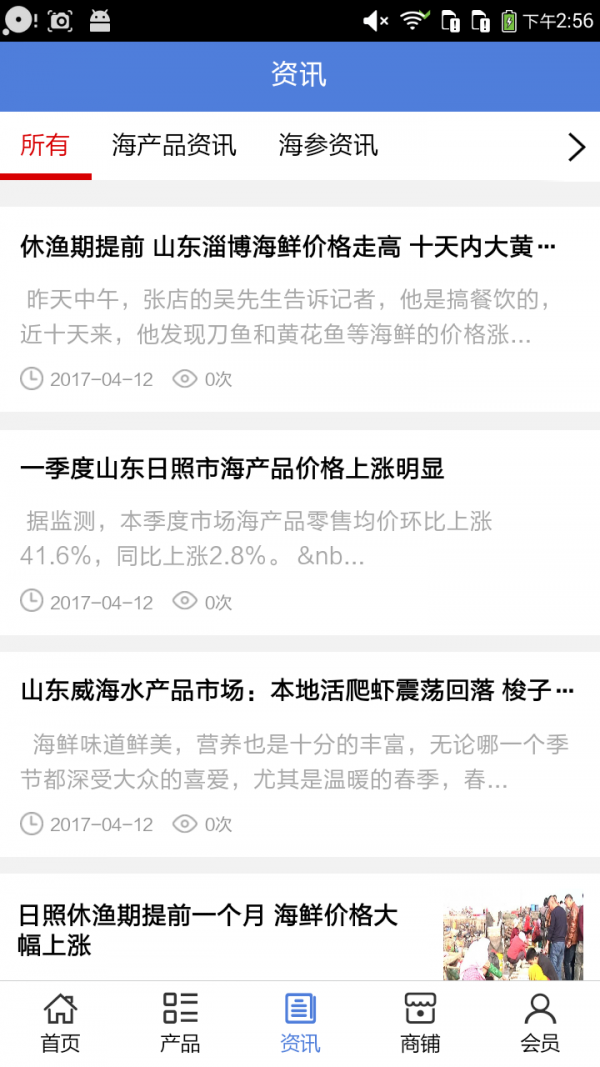Go to the 会员 tab

pos(540,1023)
